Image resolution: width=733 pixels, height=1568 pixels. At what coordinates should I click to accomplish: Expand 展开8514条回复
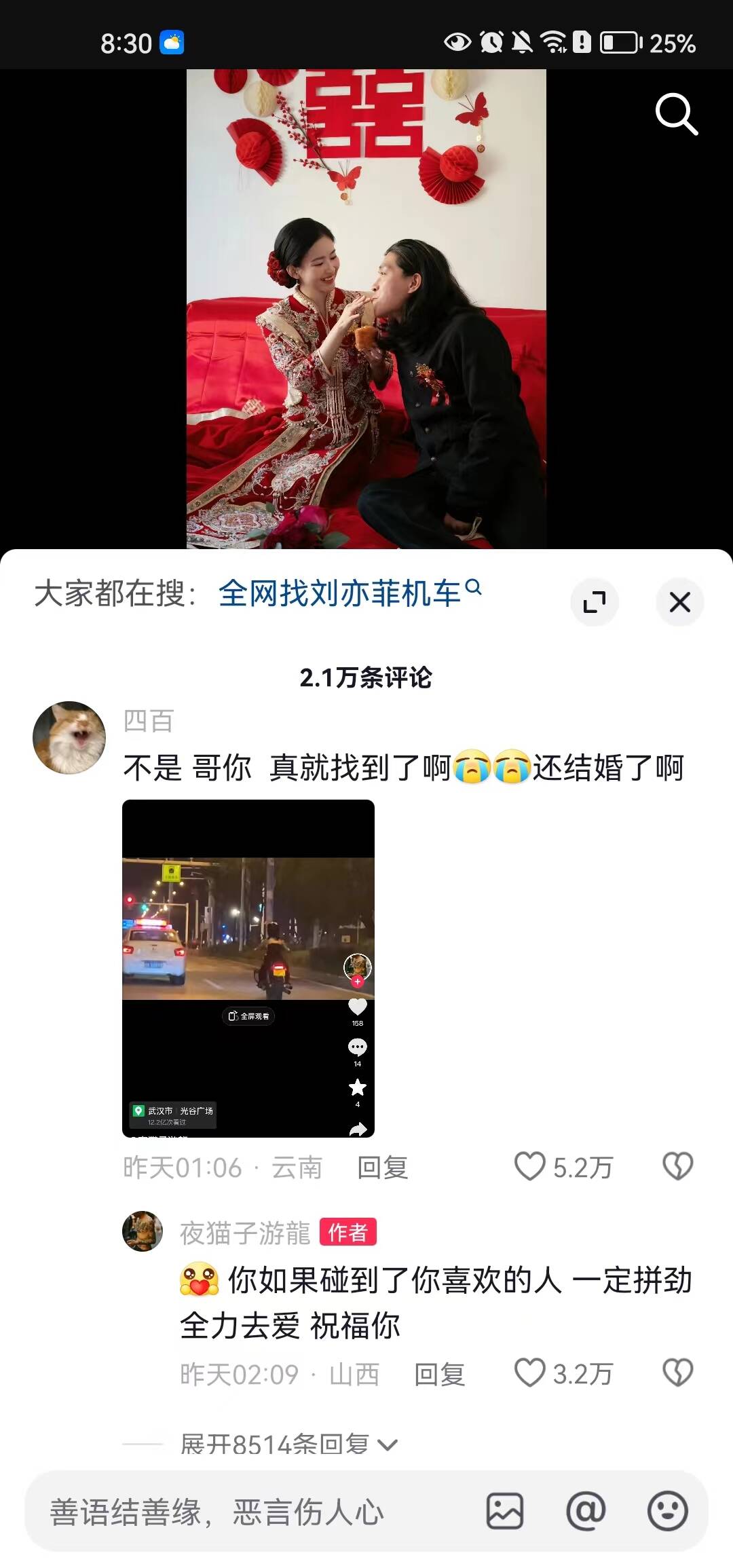[x=288, y=1444]
